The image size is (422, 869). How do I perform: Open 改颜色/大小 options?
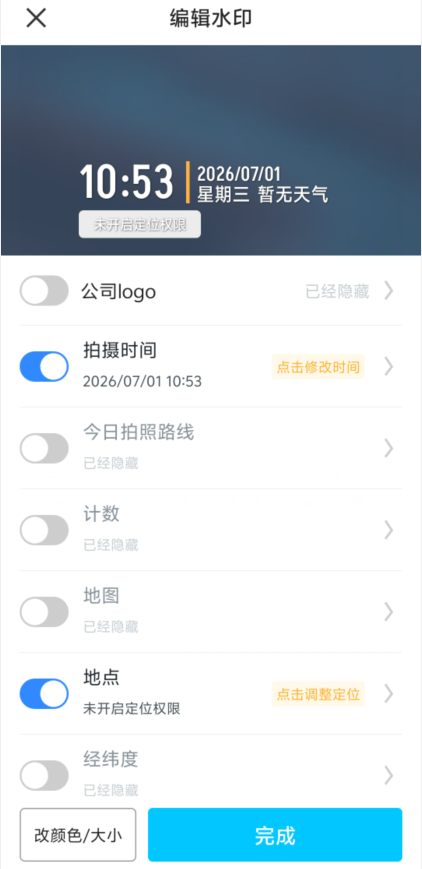(x=78, y=835)
